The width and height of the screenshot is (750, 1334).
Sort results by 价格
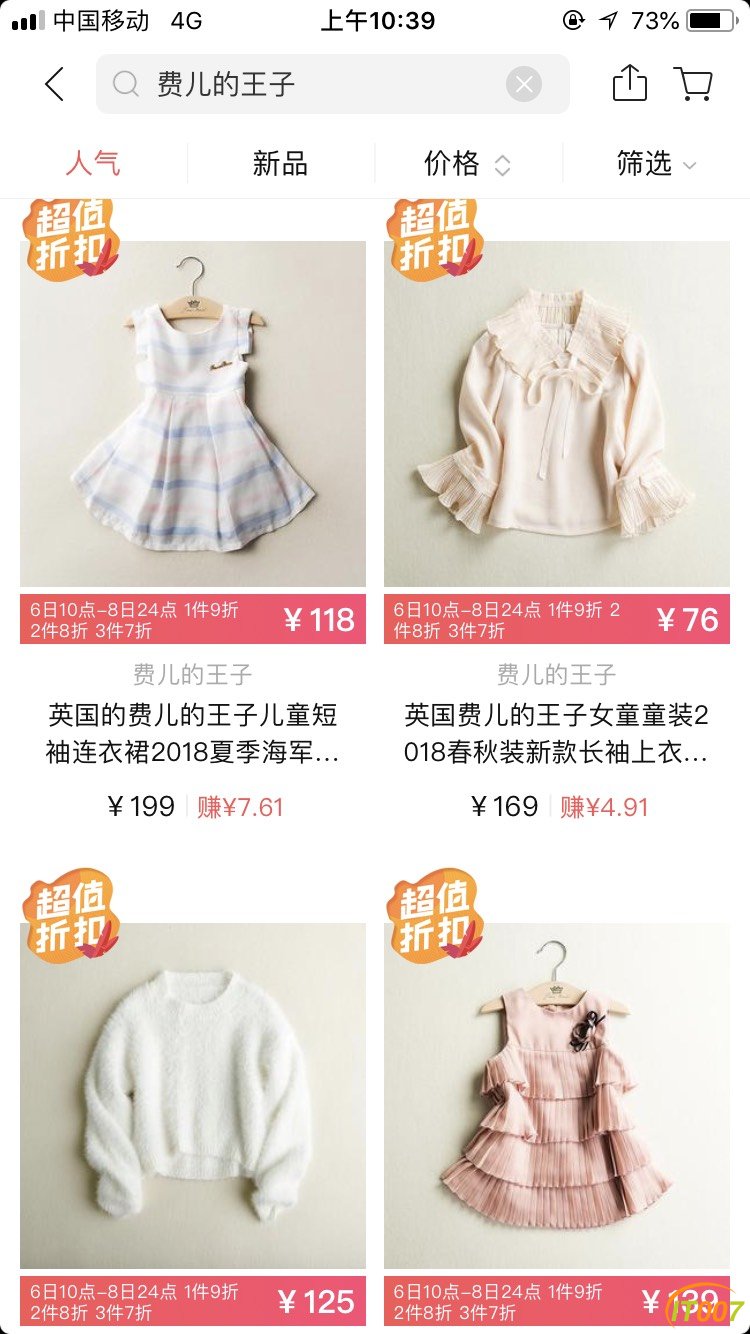pos(467,163)
